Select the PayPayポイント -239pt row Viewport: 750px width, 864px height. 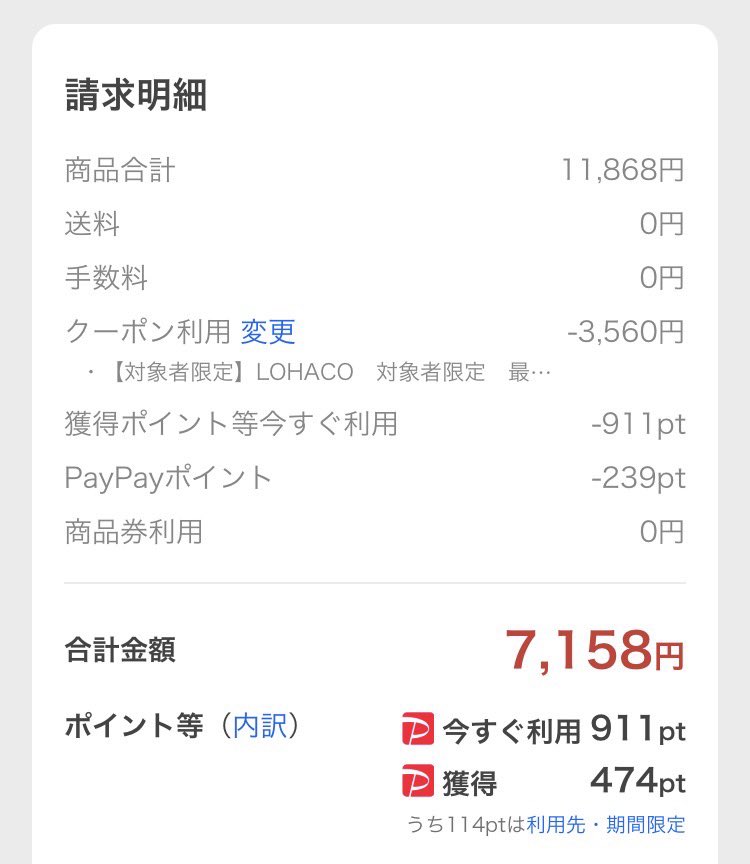click(375, 478)
